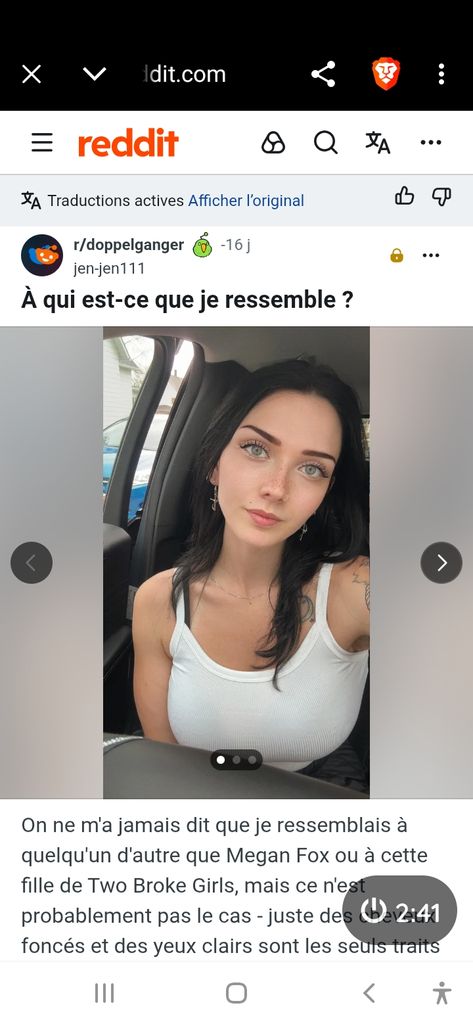
Task: Open the r/doppelganger community
Action: pos(129,245)
